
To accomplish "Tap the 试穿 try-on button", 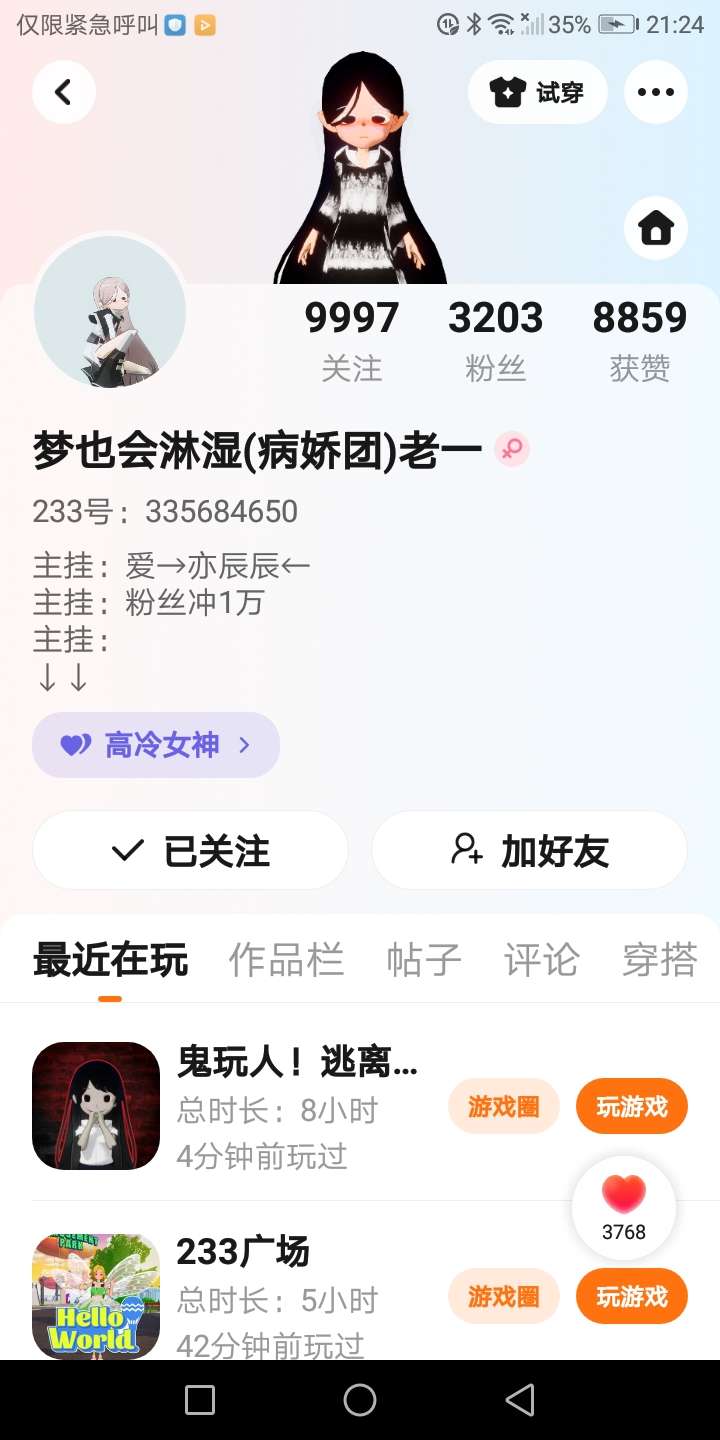I will coord(537,92).
